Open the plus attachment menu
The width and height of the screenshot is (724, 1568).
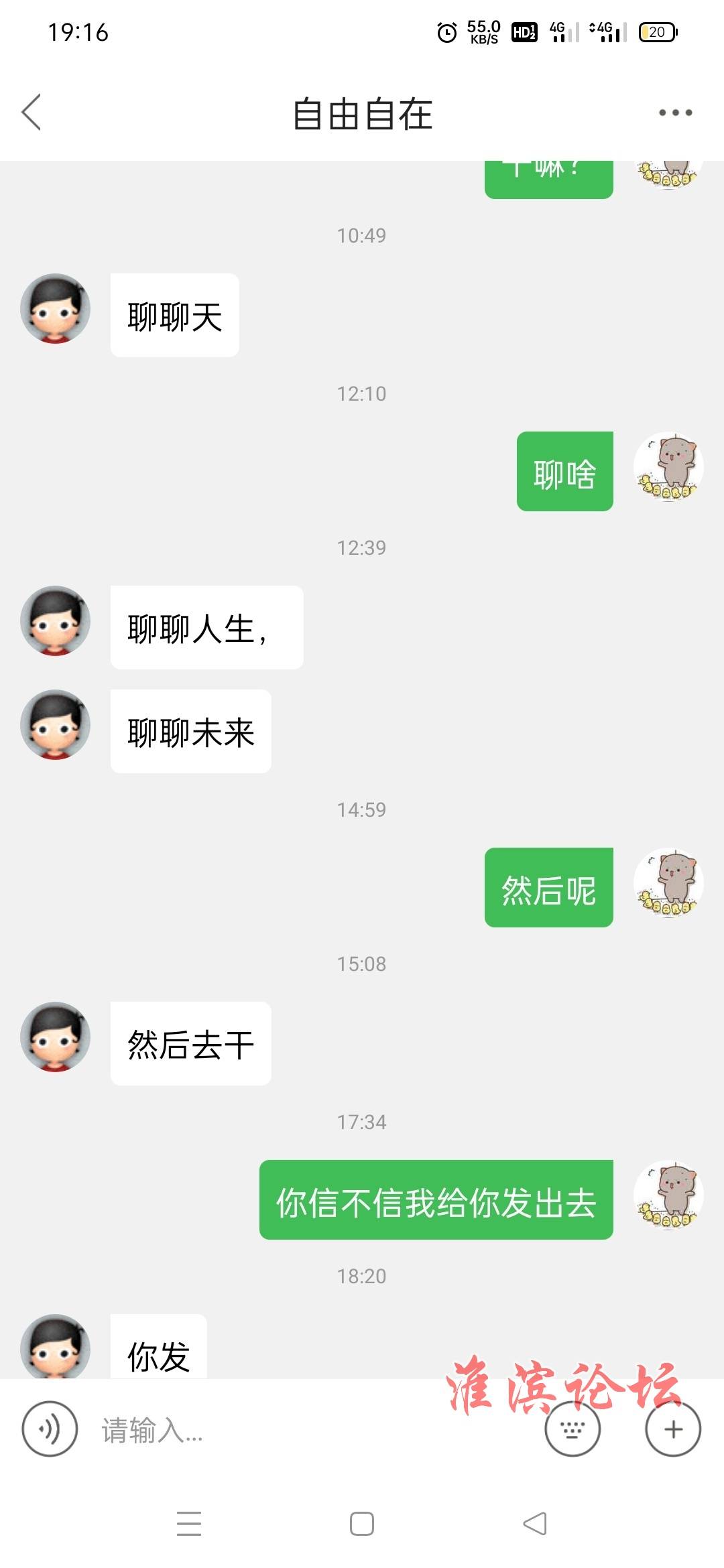(673, 1429)
